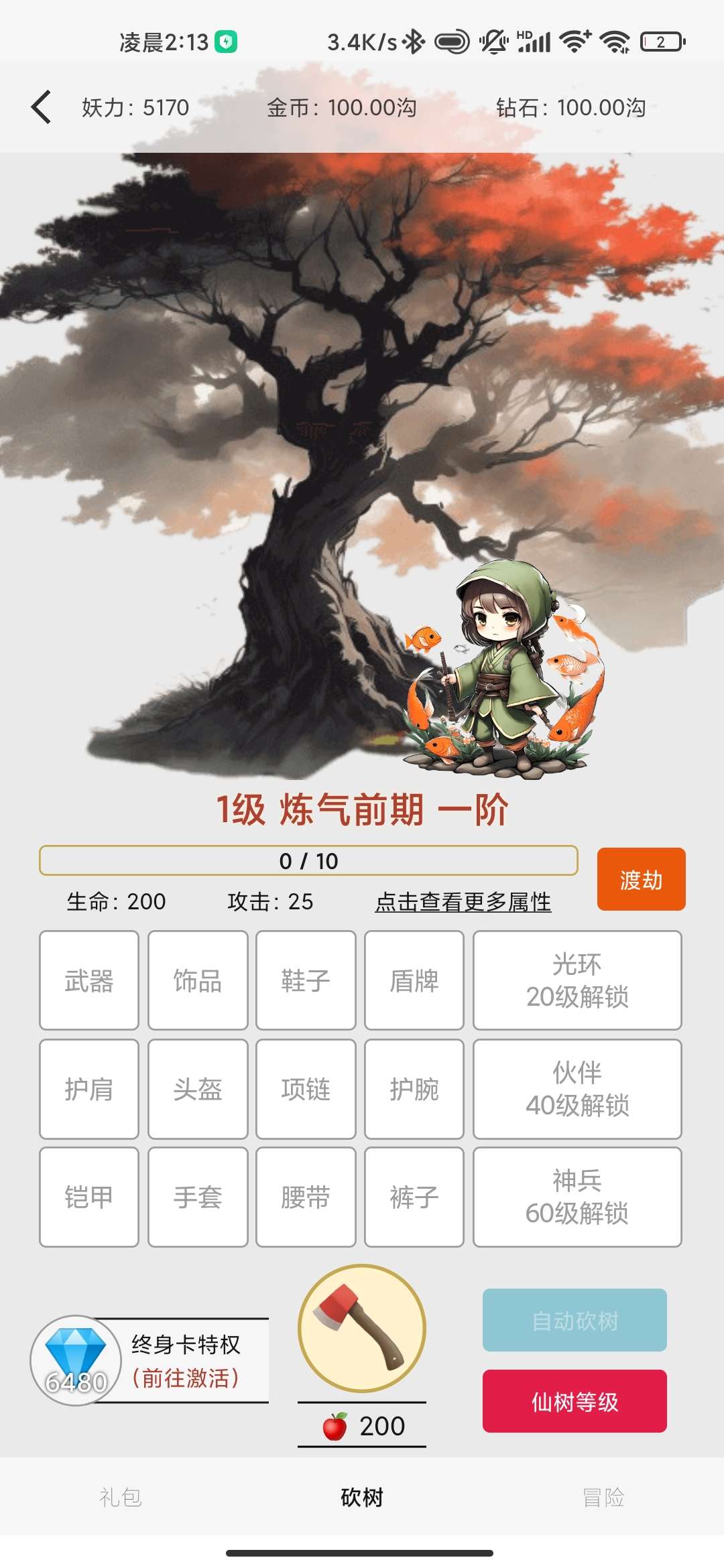The height and width of the screenshot is (1568, 724).
Task: Select the 项链 slot
Action: coord(306,1089)
